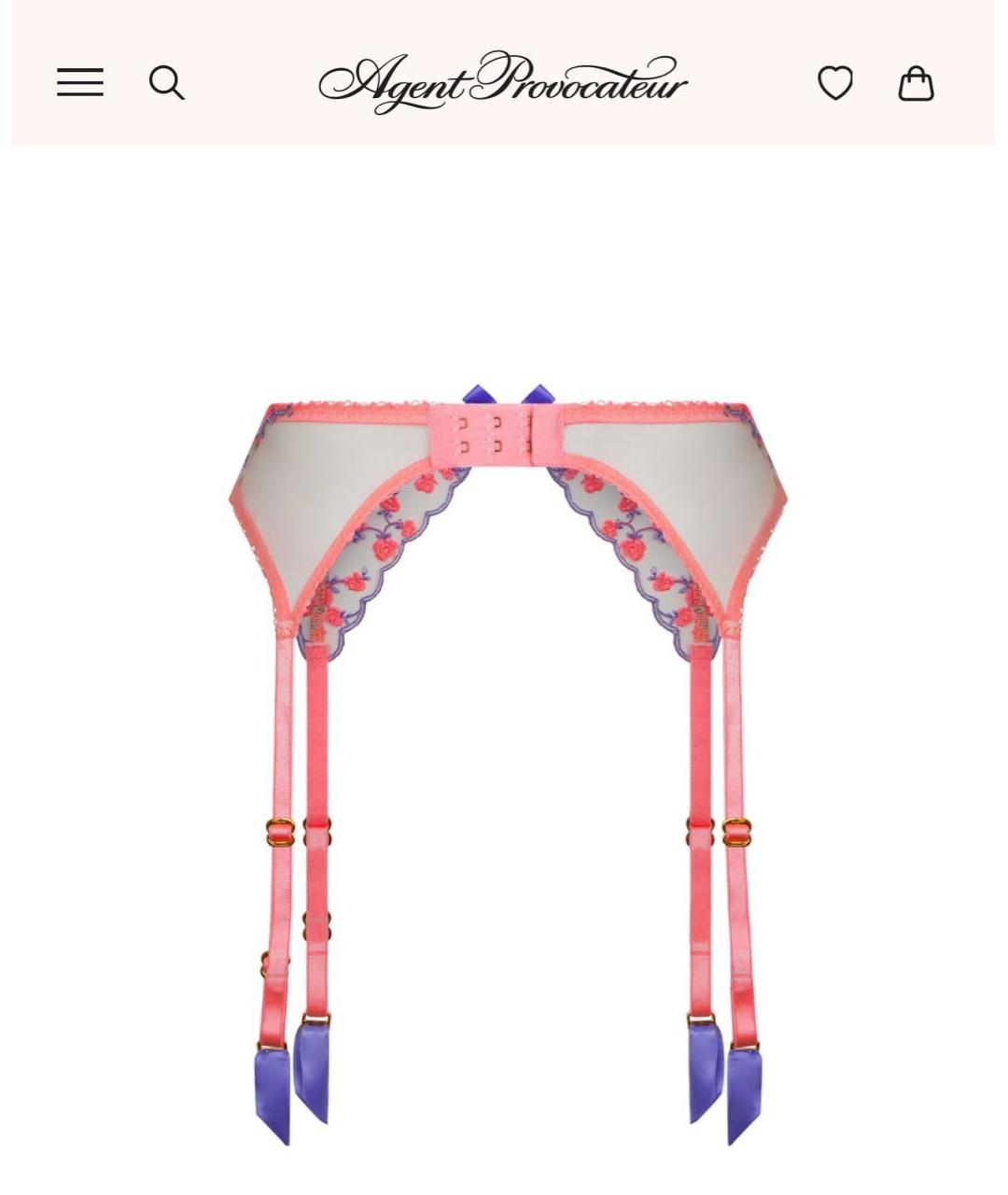Expand navigation using the hamburger icon
Image resolution: width=1008 pixels, height=1195 pixels.
[79, 83]
